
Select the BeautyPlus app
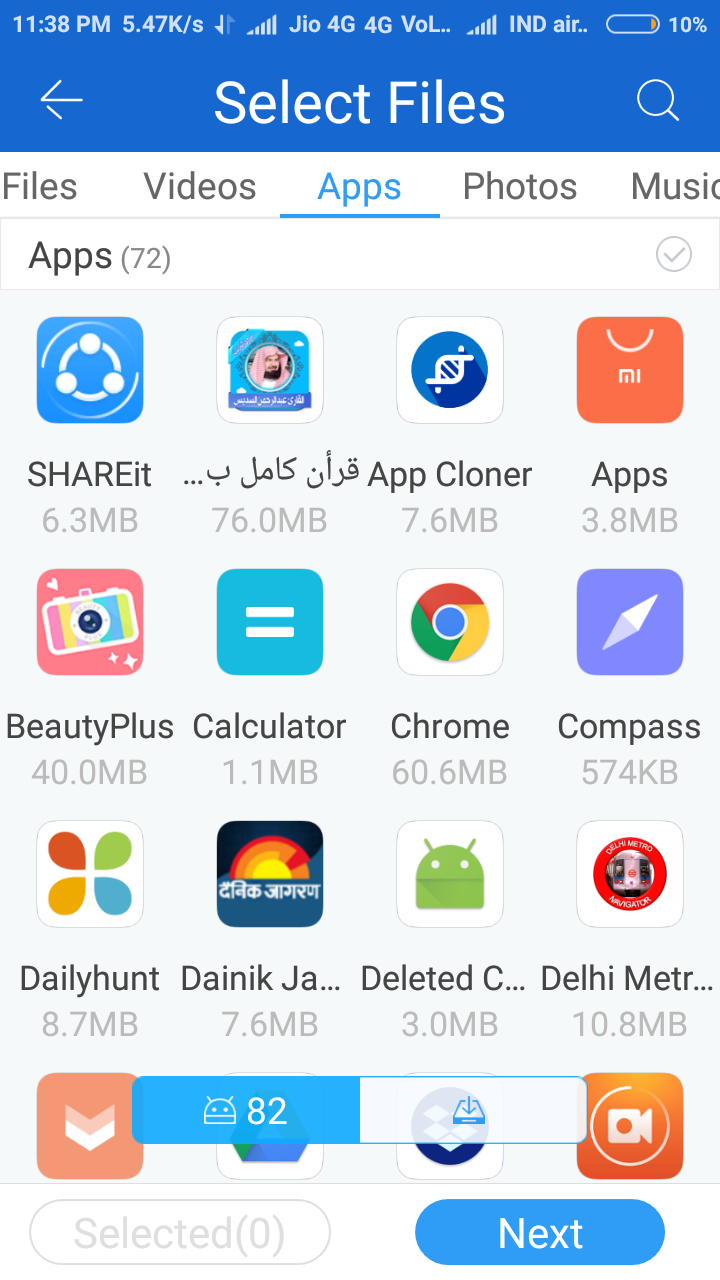(90, 623)
